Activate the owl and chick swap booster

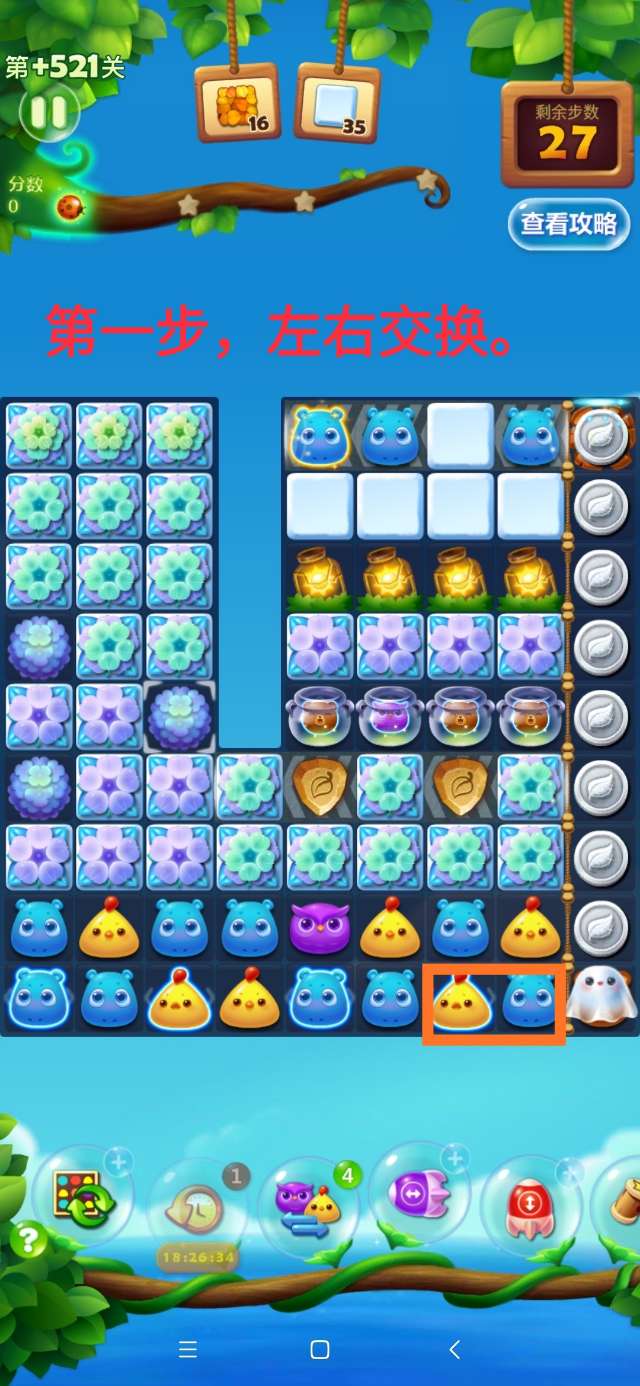[308, 1203]
